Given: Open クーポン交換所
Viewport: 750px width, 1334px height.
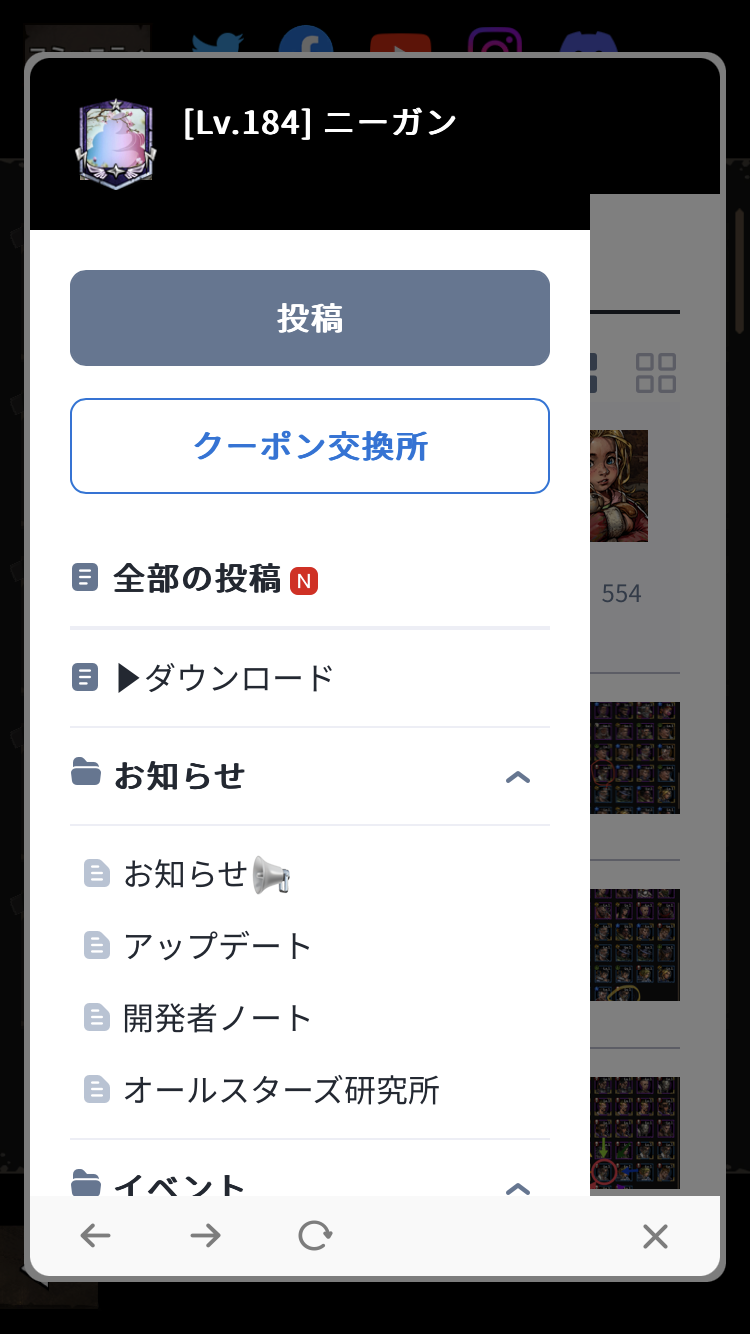Looking at the screenshot, I should tap(310, 446).
